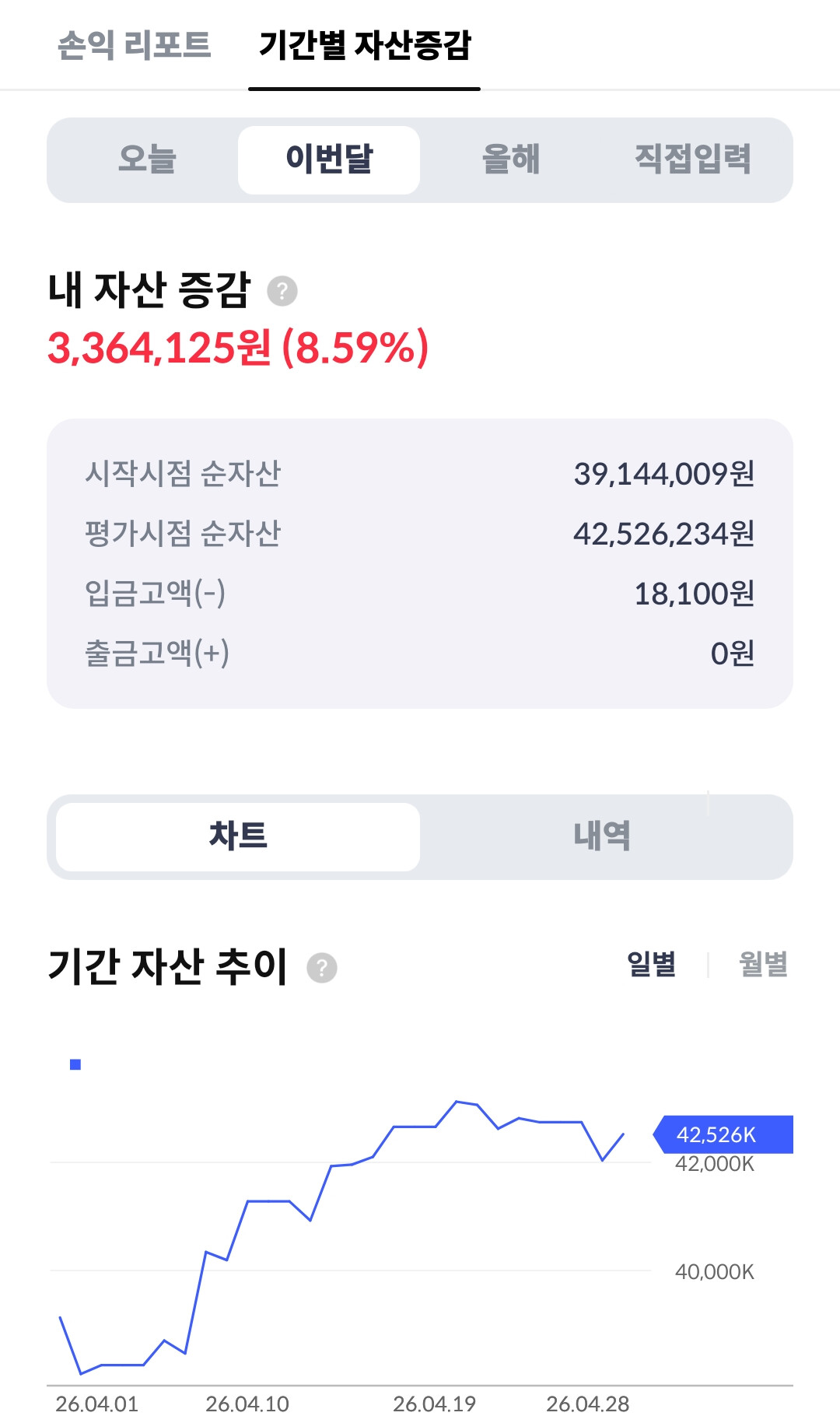
Task: Choose the 오늘 period filter
Action: point(147,159)
